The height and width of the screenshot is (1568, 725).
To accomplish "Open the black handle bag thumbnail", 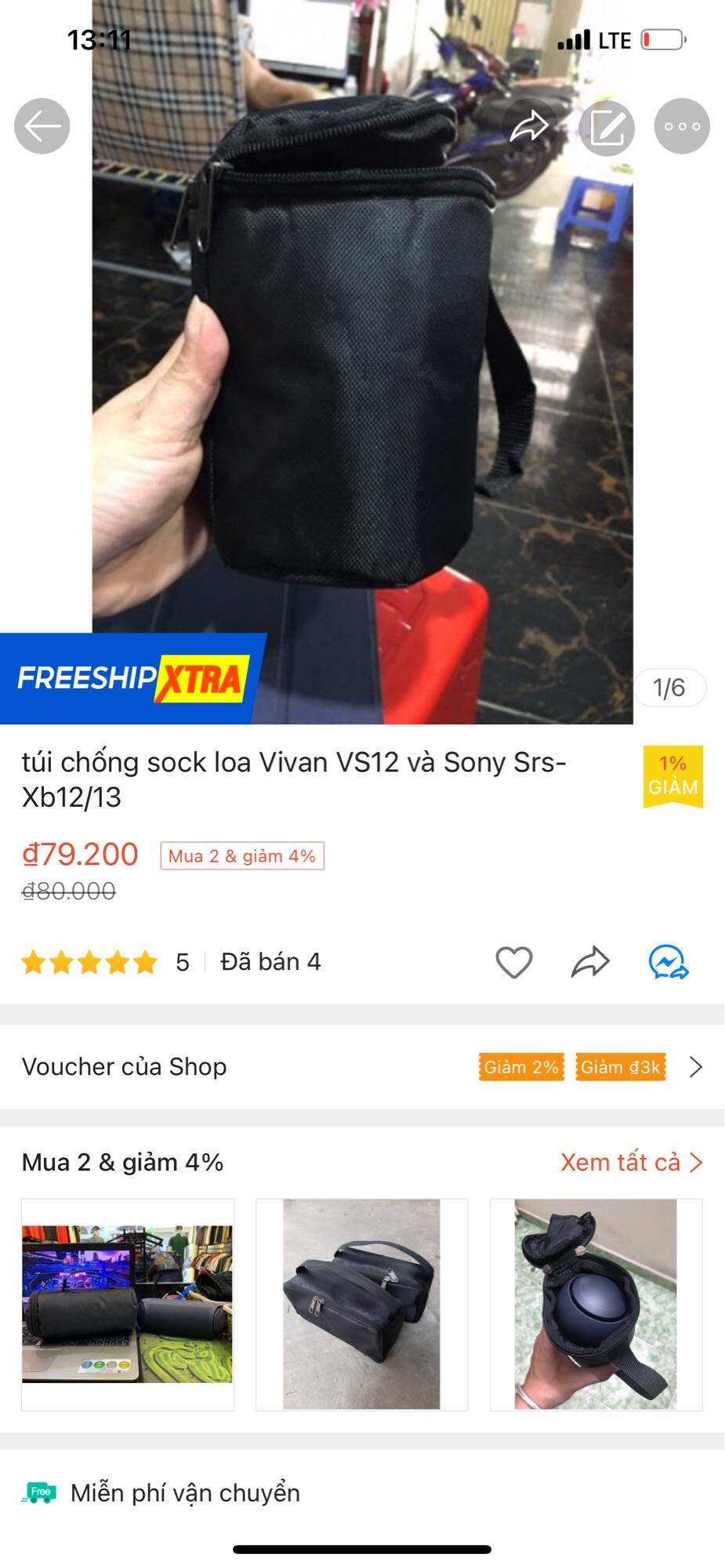I will click(x=361, y=1305).
